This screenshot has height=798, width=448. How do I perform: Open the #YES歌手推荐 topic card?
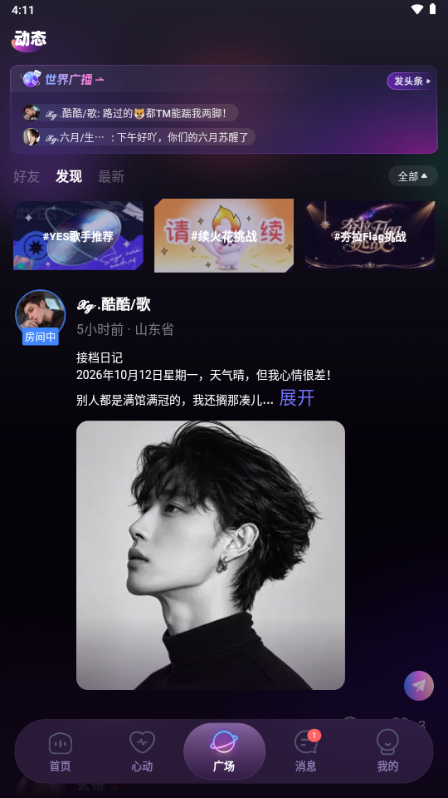point(78,236)
